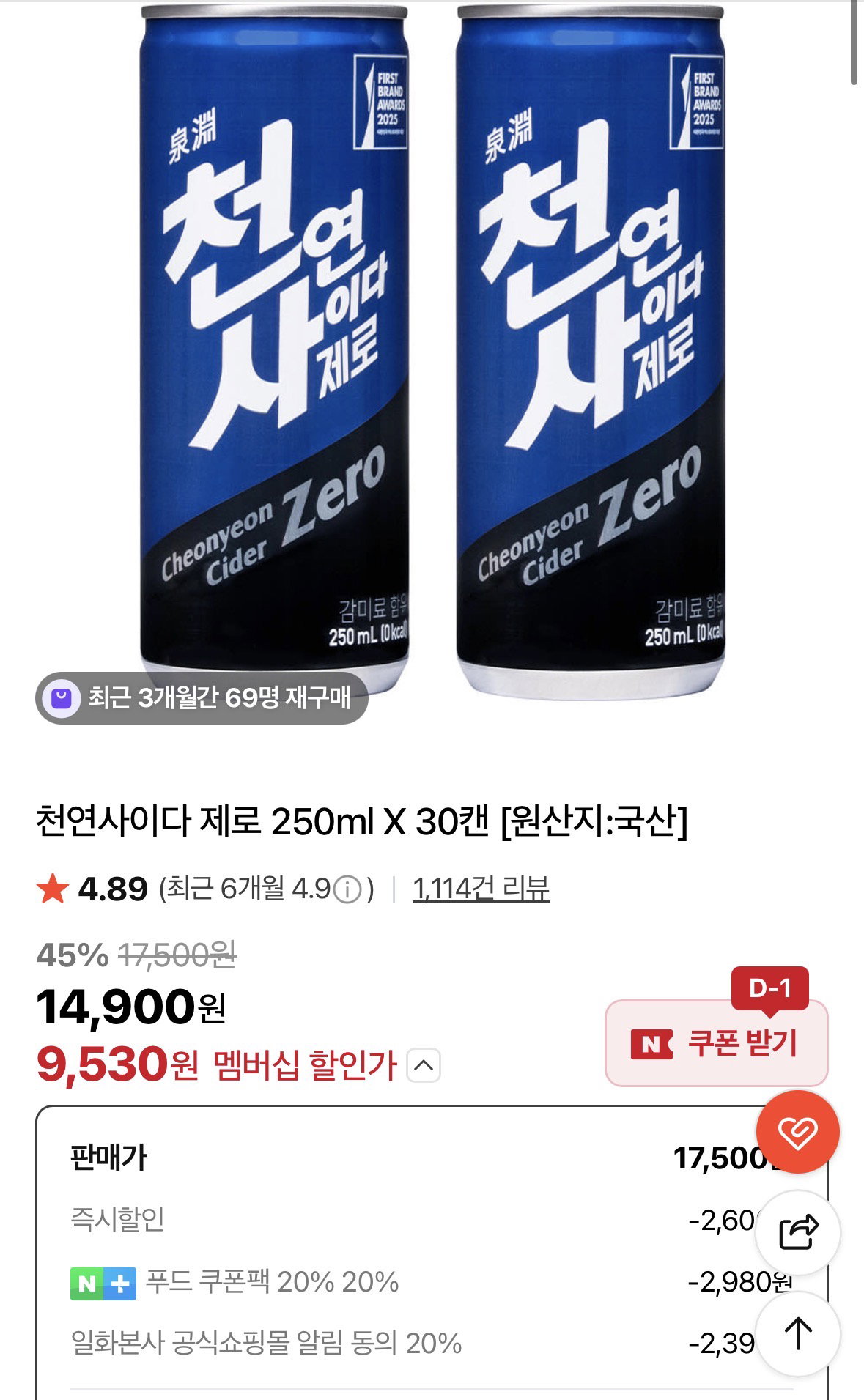This screenshot has width=864, height=1400.
Task: Open the 천연사이다 제로 product image
Action: coord(432,352)
